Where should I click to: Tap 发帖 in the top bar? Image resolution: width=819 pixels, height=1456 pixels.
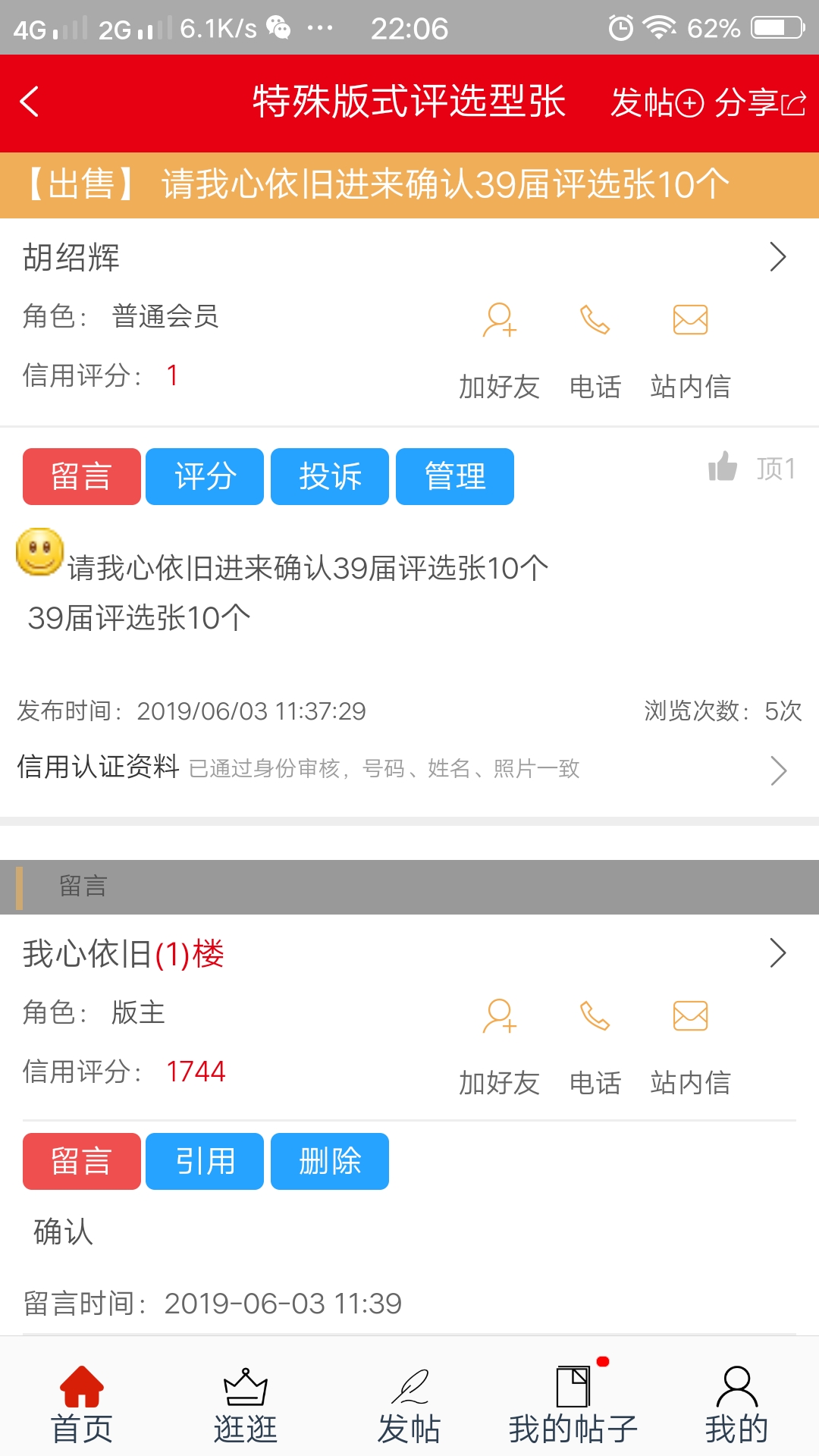pyautogui.click(x=657, y=102)
